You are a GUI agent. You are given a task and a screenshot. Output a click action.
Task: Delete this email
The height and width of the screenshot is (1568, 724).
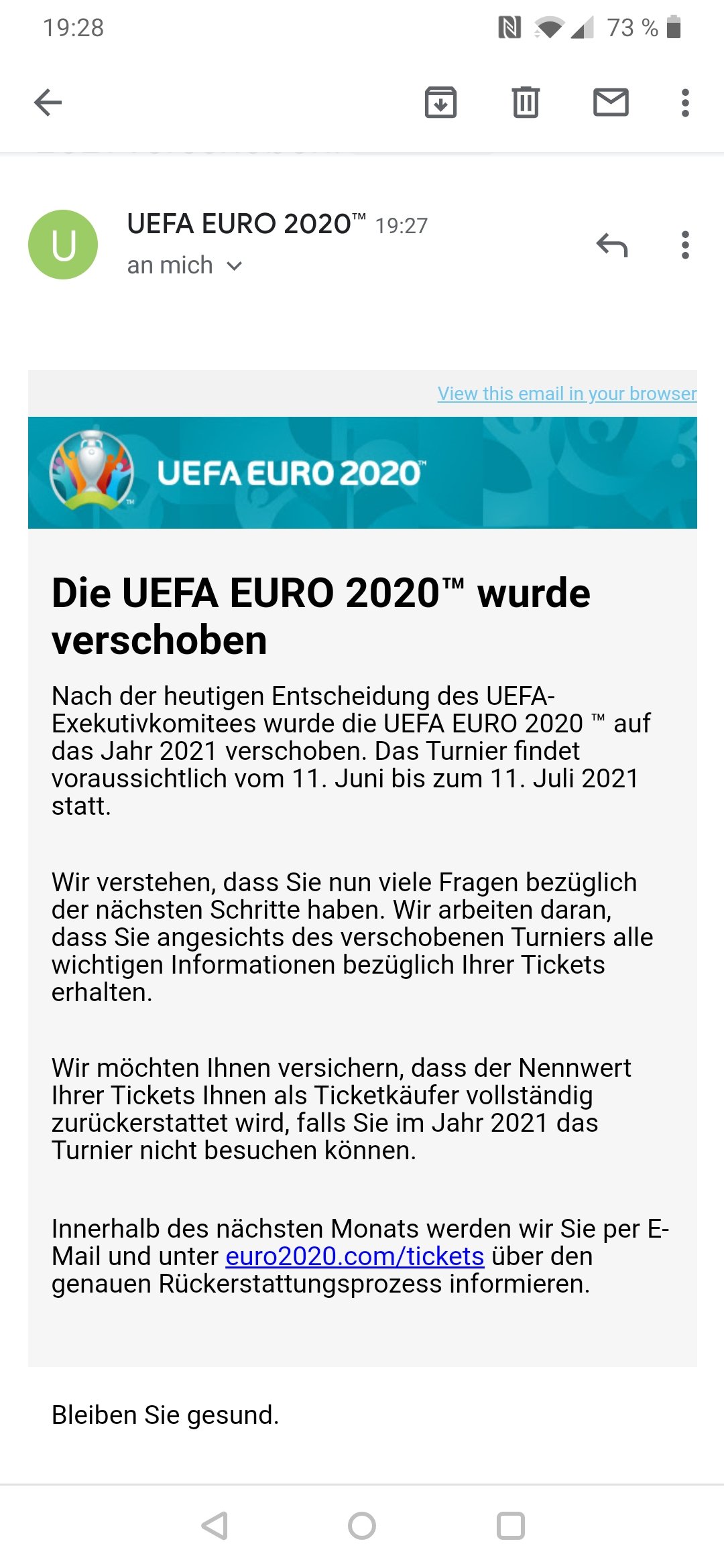point(526,103)
